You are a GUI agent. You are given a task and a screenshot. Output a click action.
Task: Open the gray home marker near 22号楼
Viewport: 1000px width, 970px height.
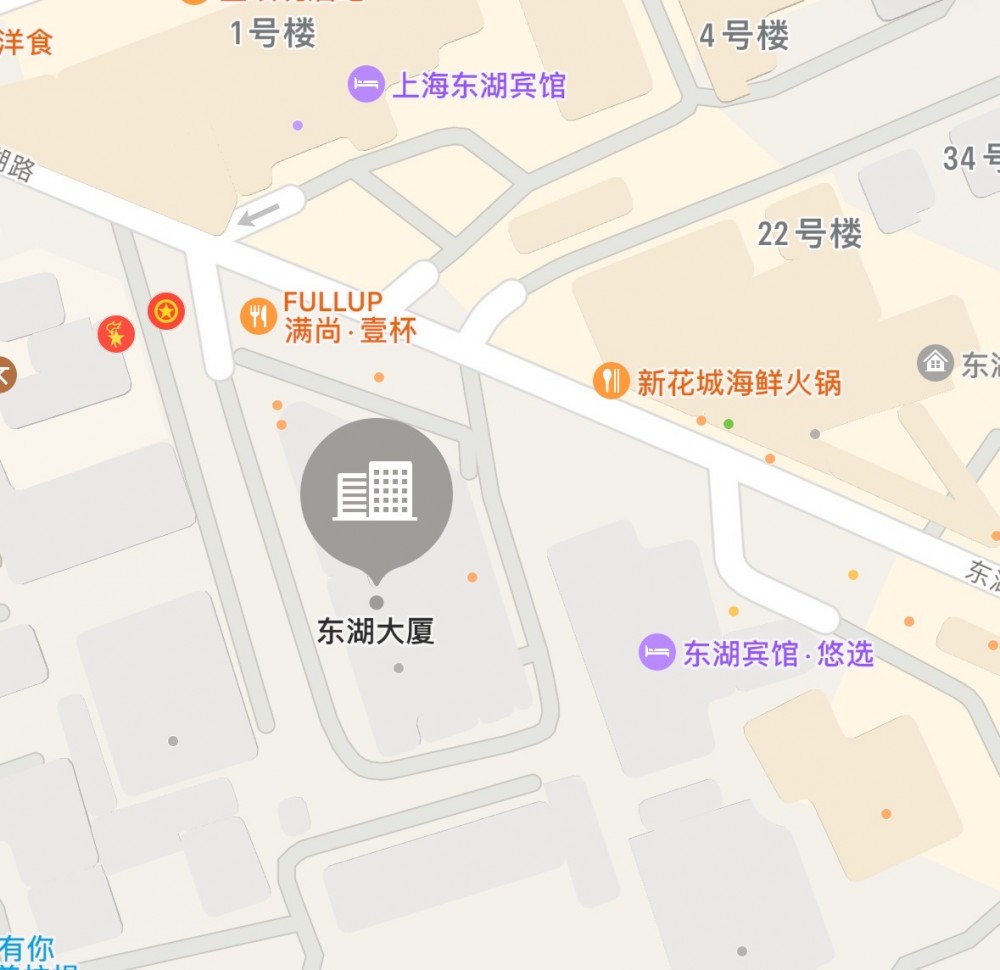pyautogui.click(x=935, y=362)
